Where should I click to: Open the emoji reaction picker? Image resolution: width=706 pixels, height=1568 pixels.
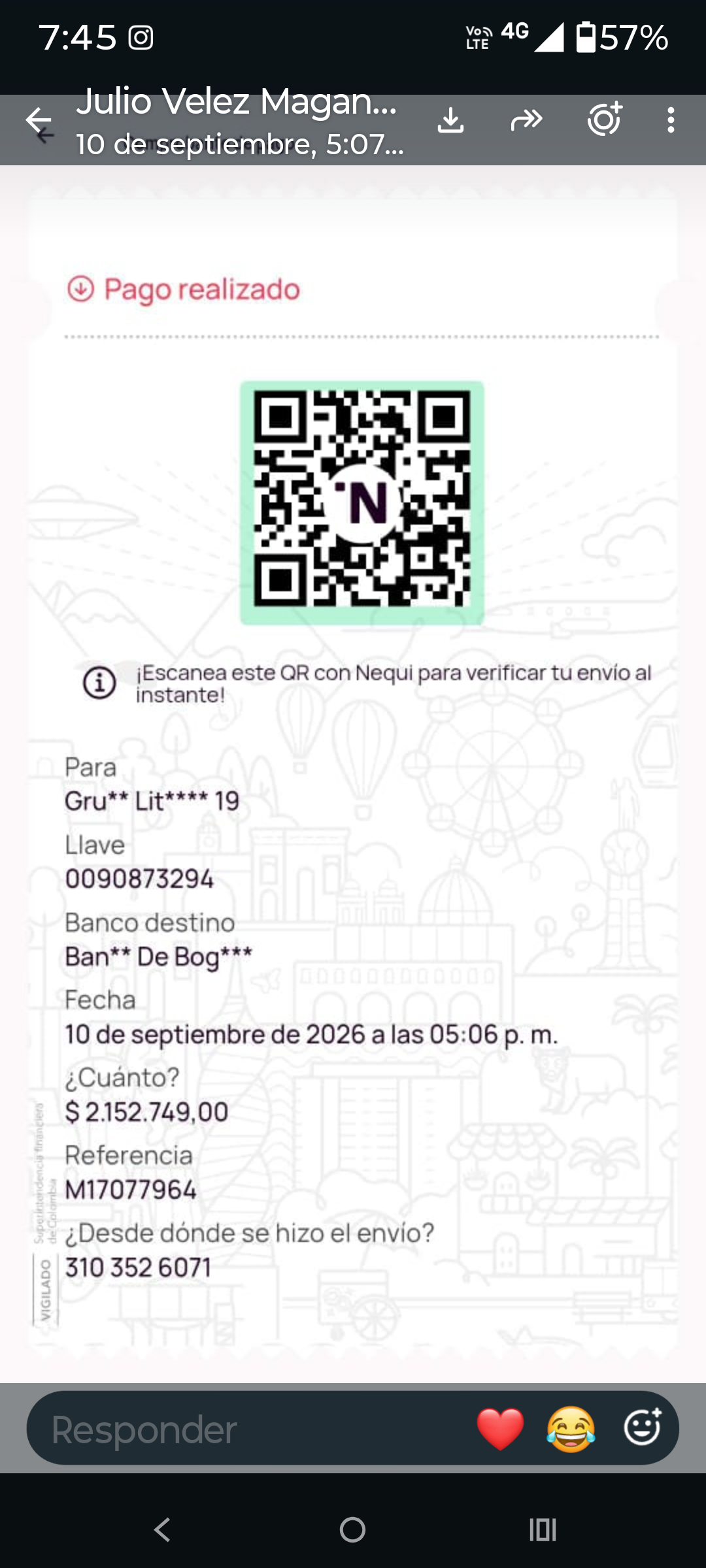[643, 1428]
